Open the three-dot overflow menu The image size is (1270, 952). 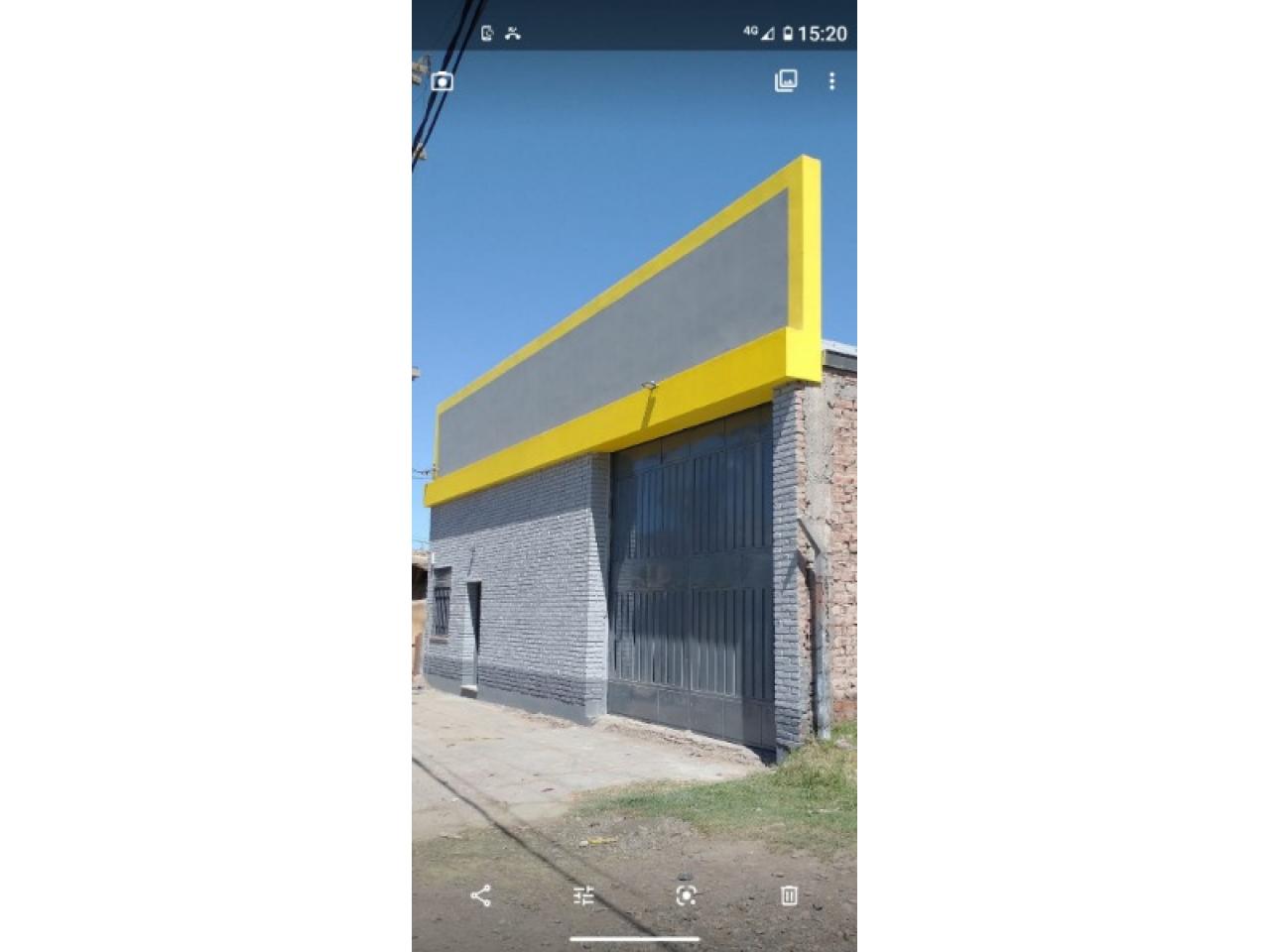click(x=831, y=80)
